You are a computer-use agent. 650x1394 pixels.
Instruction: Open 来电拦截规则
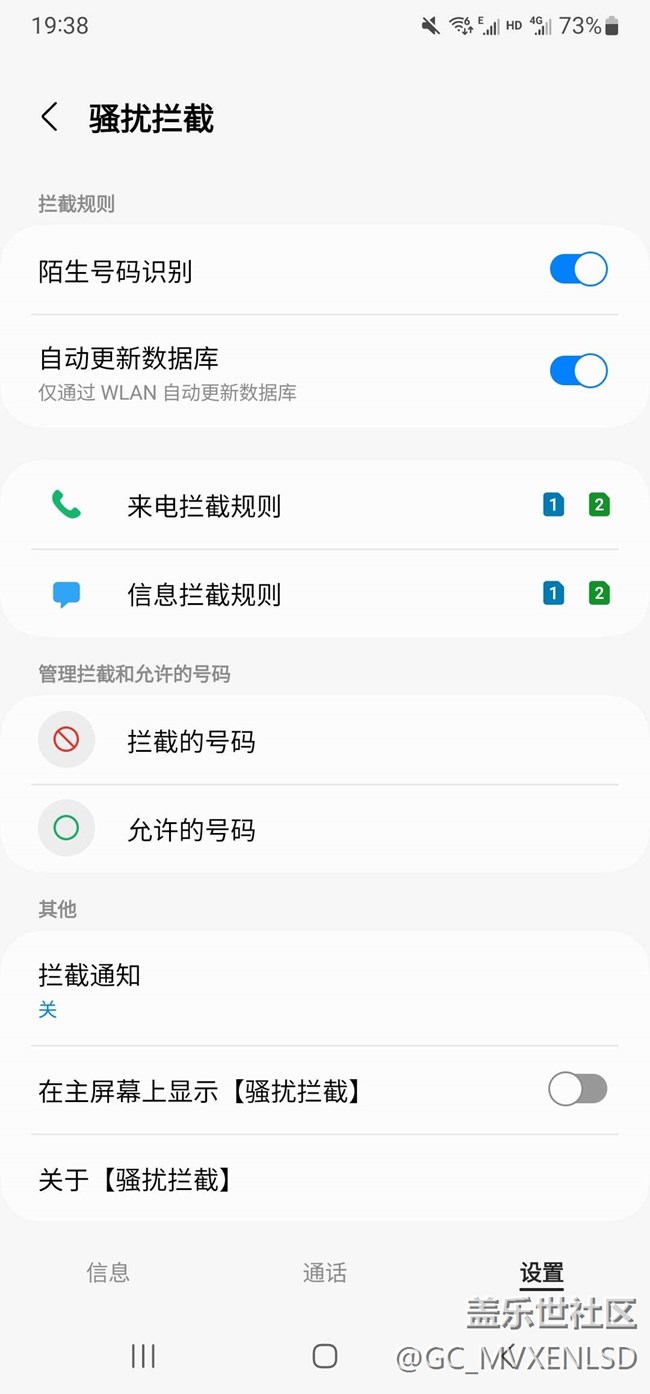point(325,506)
